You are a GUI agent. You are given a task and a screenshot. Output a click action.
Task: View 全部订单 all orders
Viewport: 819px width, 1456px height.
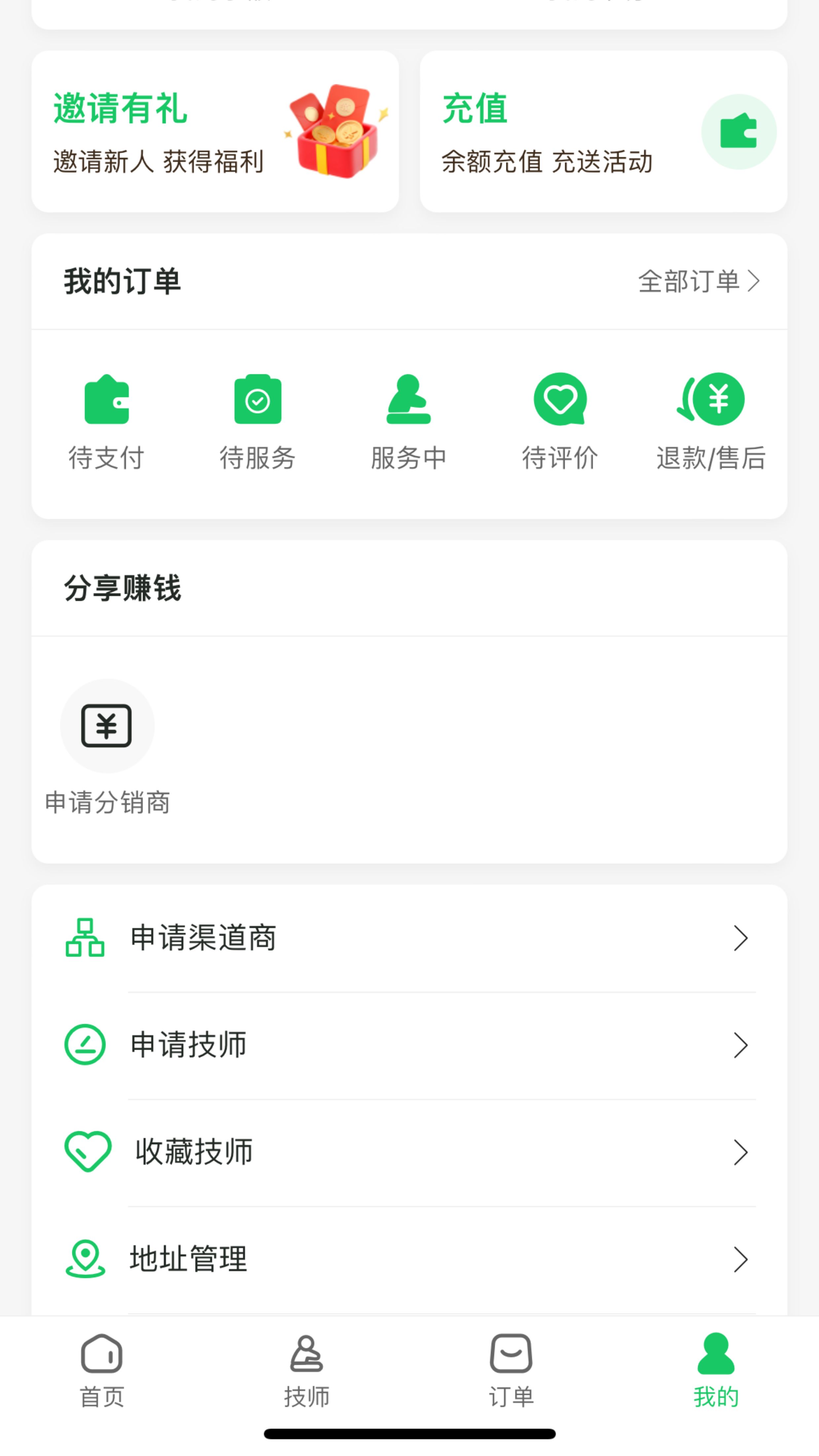(x=698, y=281)
